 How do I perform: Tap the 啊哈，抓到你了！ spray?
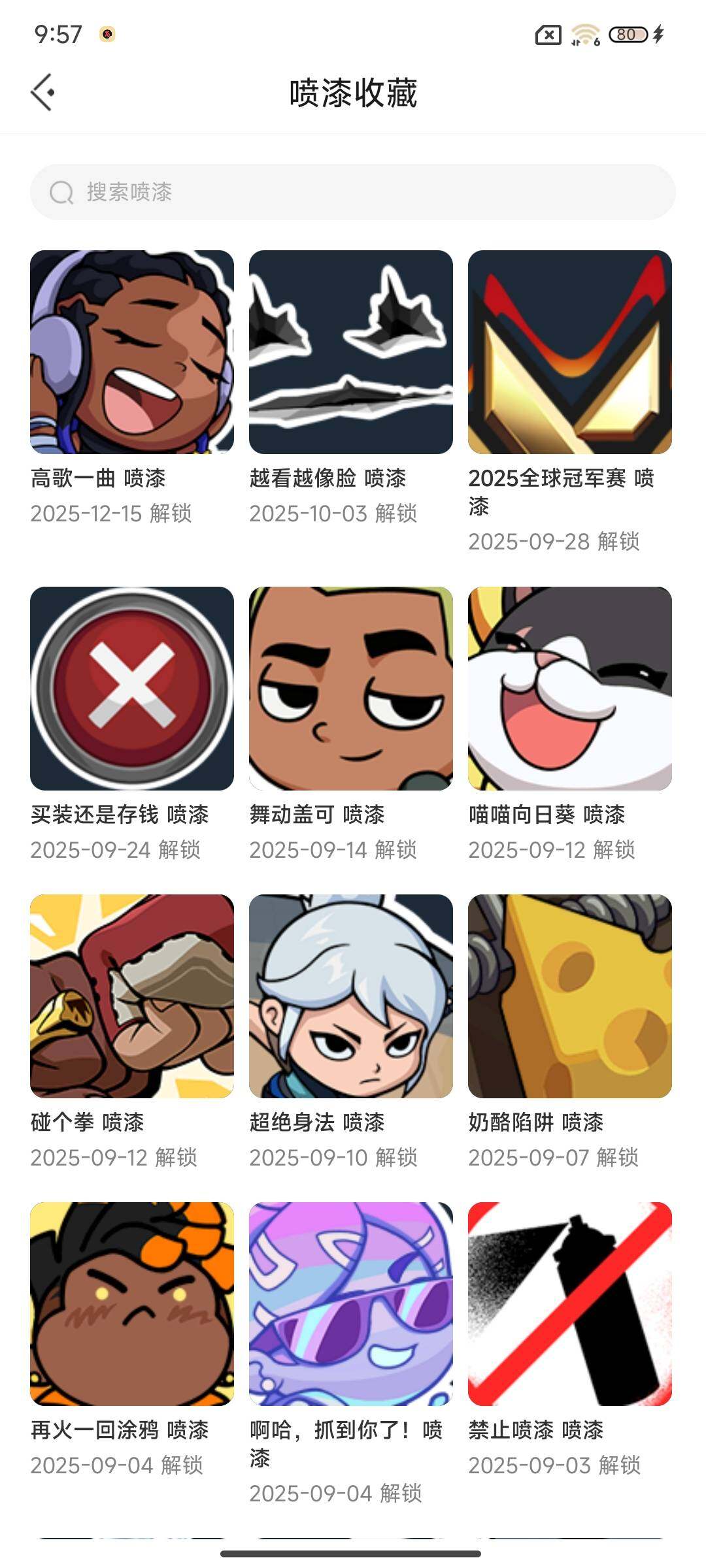tap(350, 1307)
